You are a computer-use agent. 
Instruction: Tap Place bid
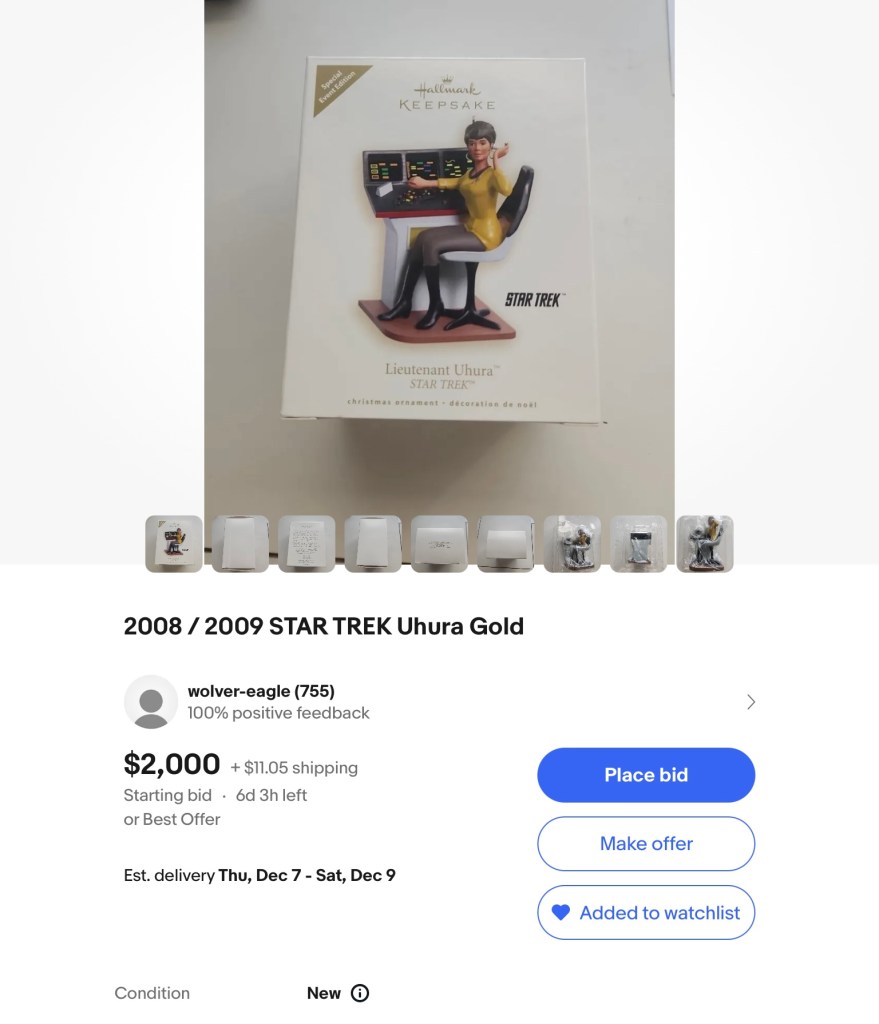tap(646, 775)
